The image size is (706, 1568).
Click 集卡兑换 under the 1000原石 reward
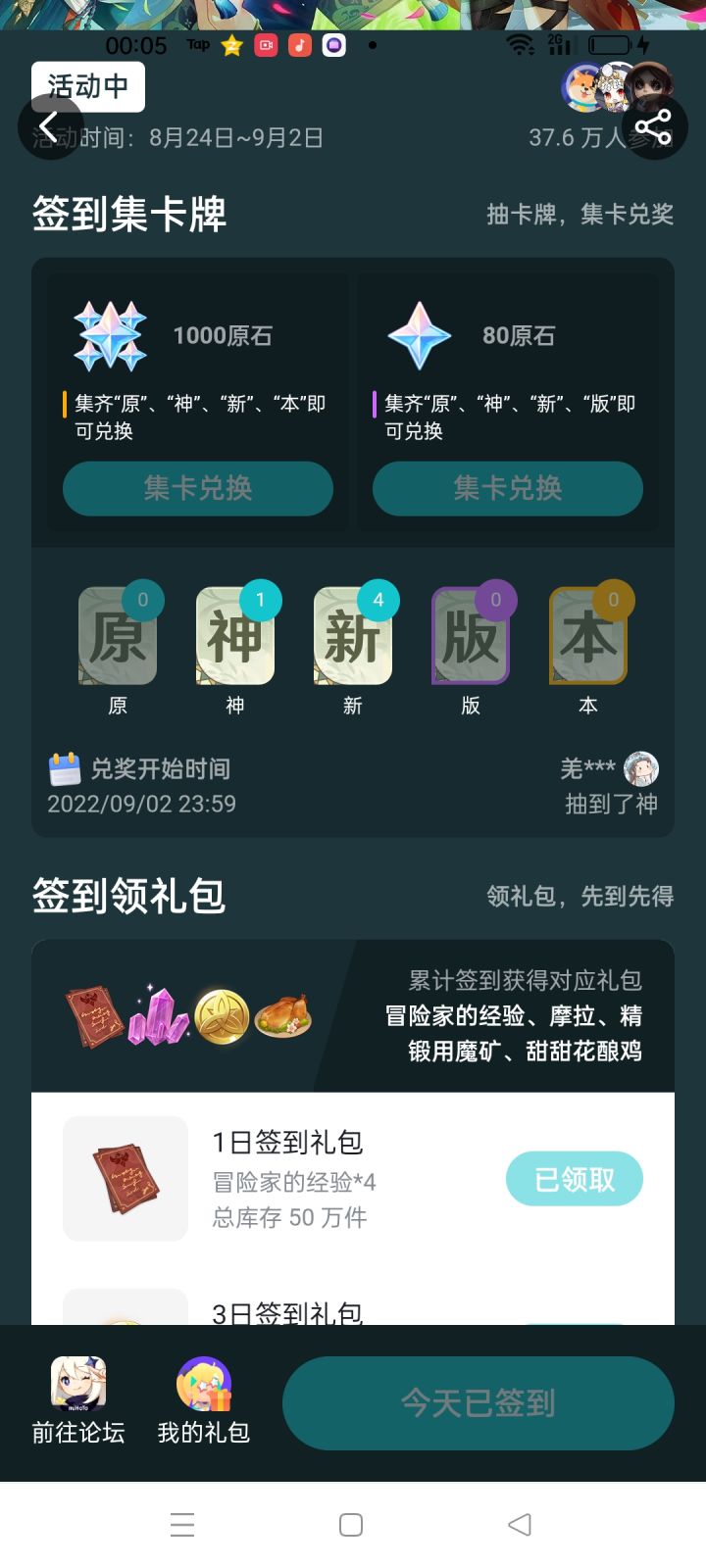coord(197,489)
